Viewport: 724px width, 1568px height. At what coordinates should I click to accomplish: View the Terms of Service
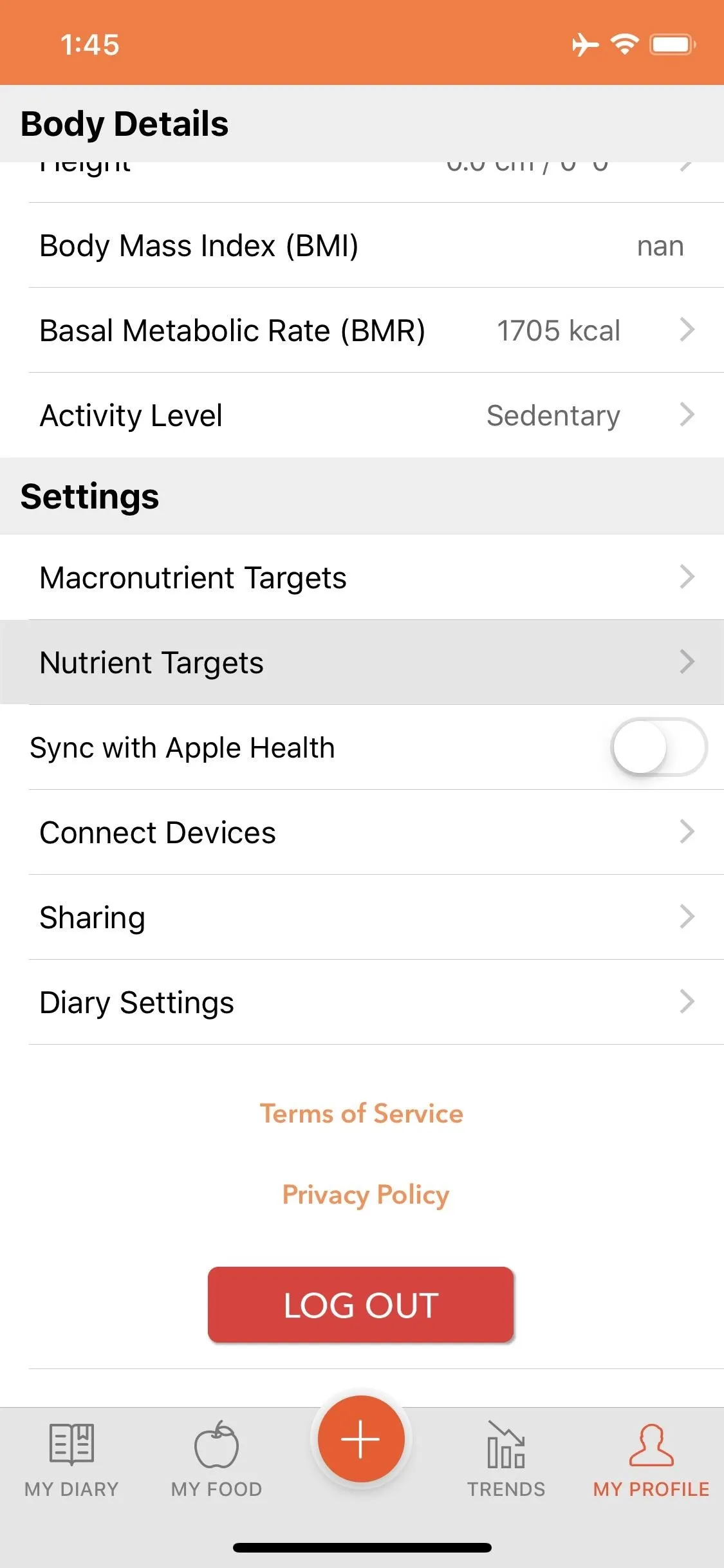coord(362,1114)
